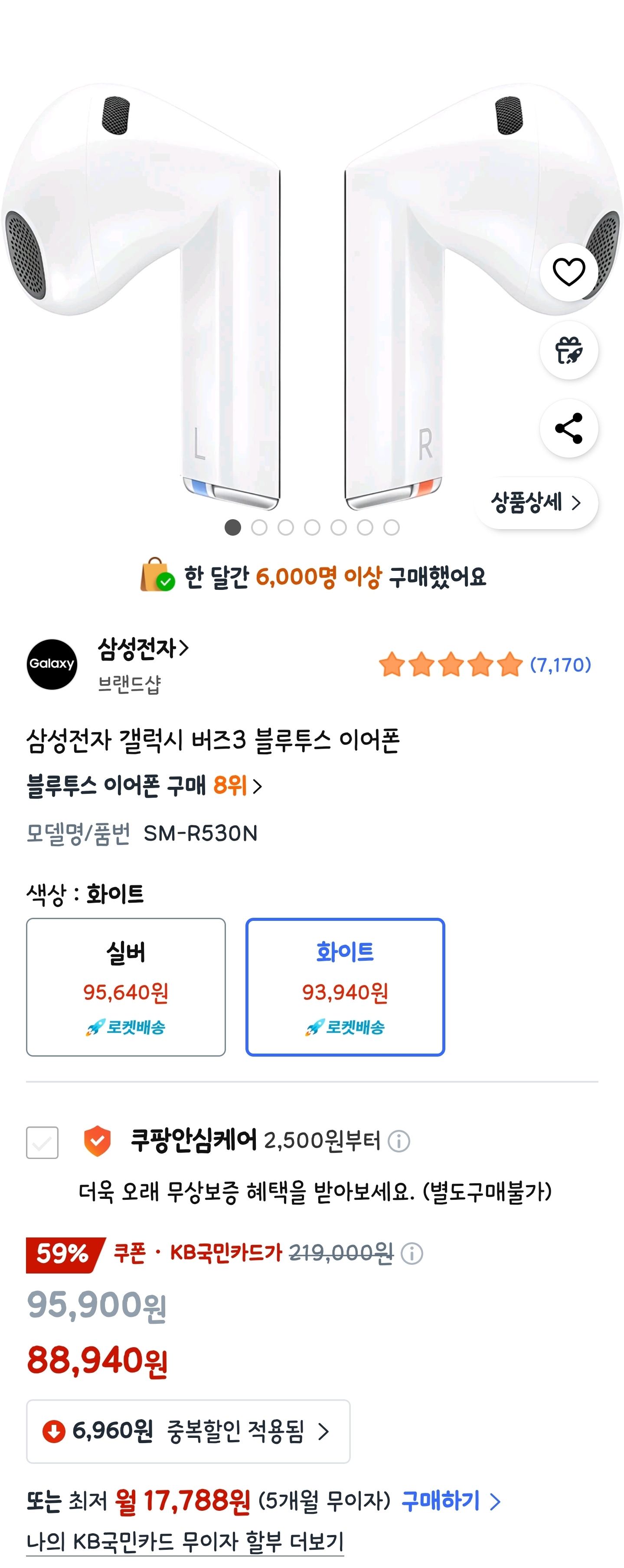Click the Galaxy brand logo
The width and height of the screenshot is (624, 1568).
52,664
